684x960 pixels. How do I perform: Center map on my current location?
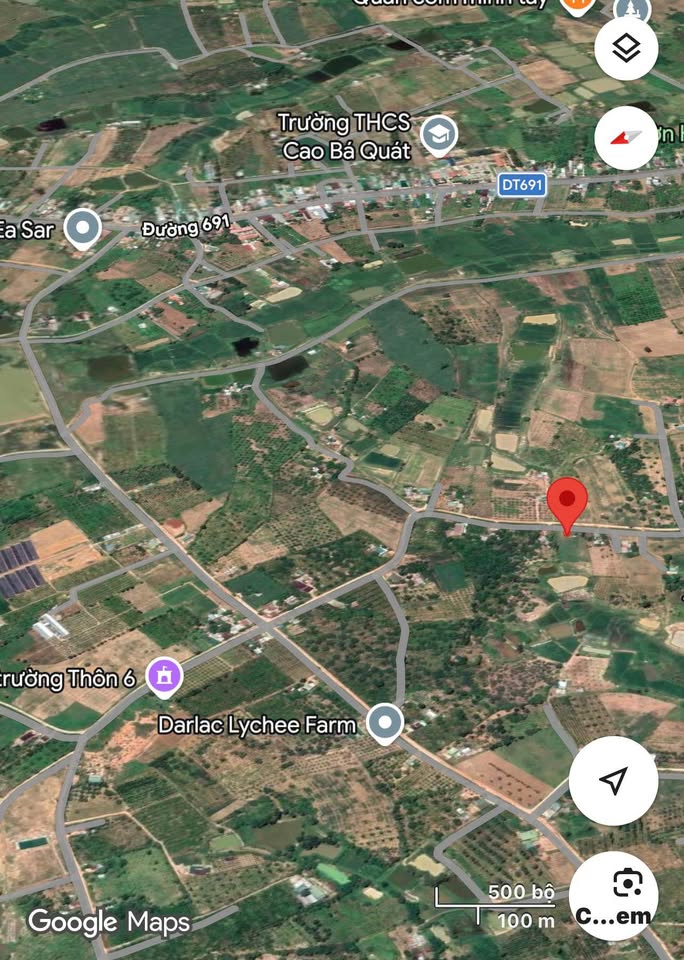[614, 781]
